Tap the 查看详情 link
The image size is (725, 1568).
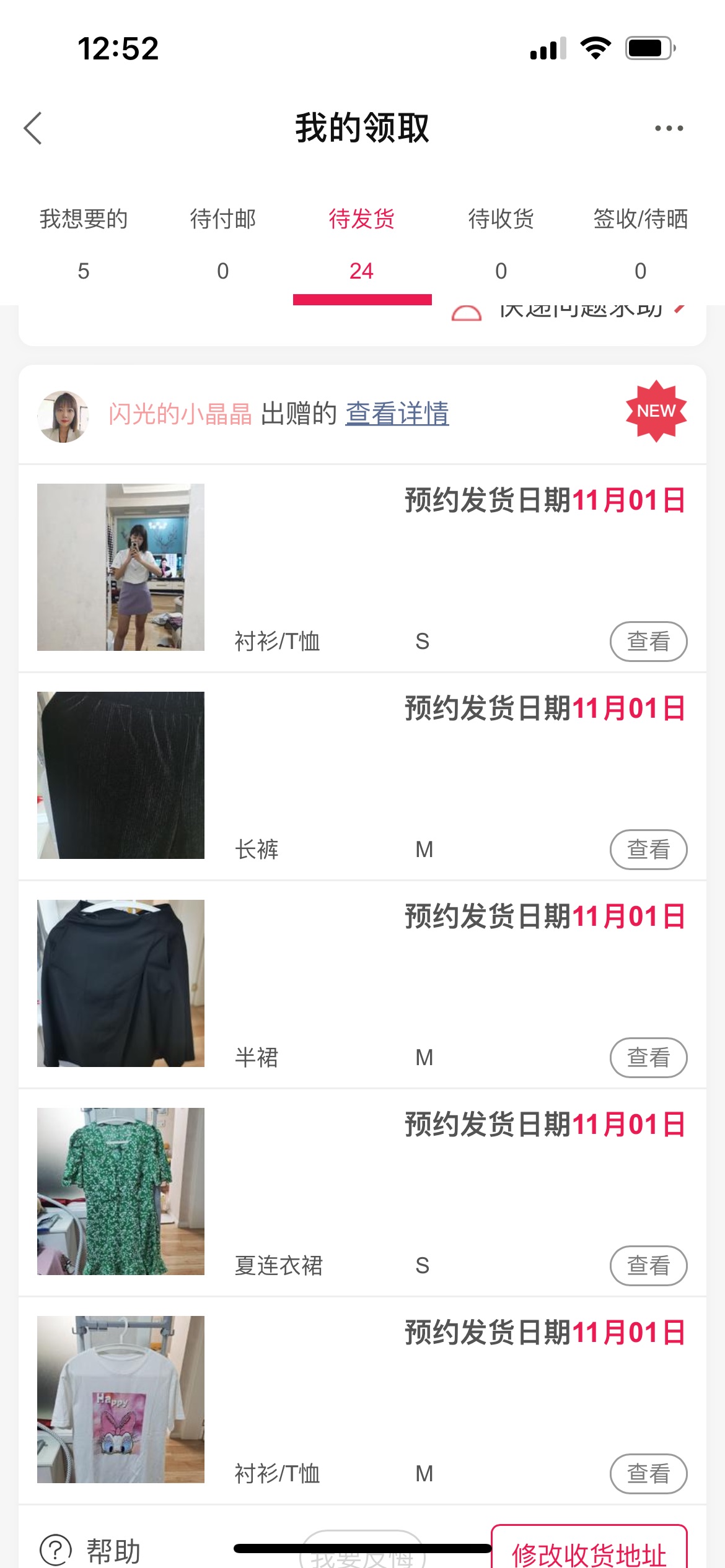tap(397, 414)
